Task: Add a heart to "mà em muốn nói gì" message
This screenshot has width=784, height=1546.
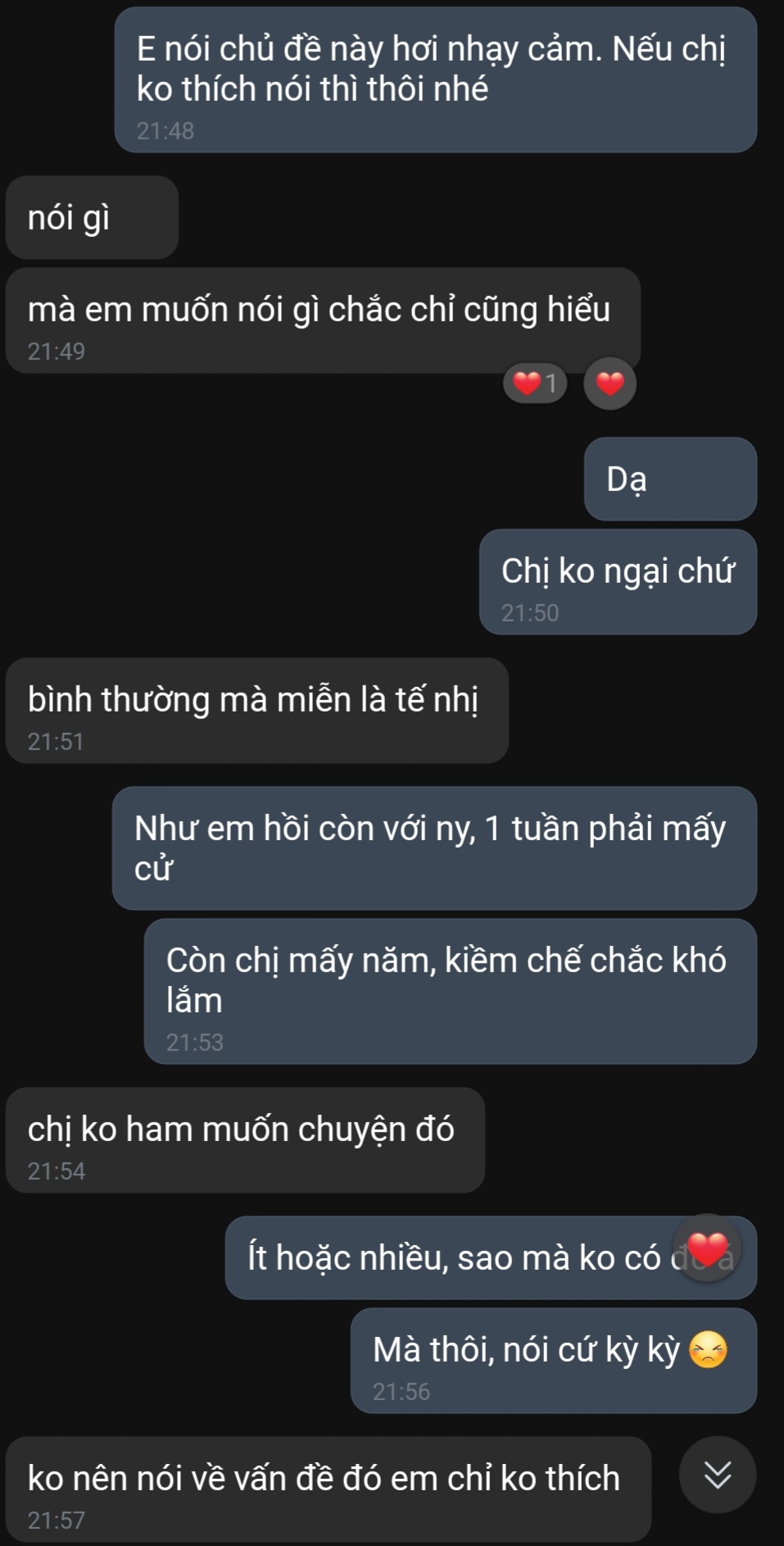Action: click(610, 383)
